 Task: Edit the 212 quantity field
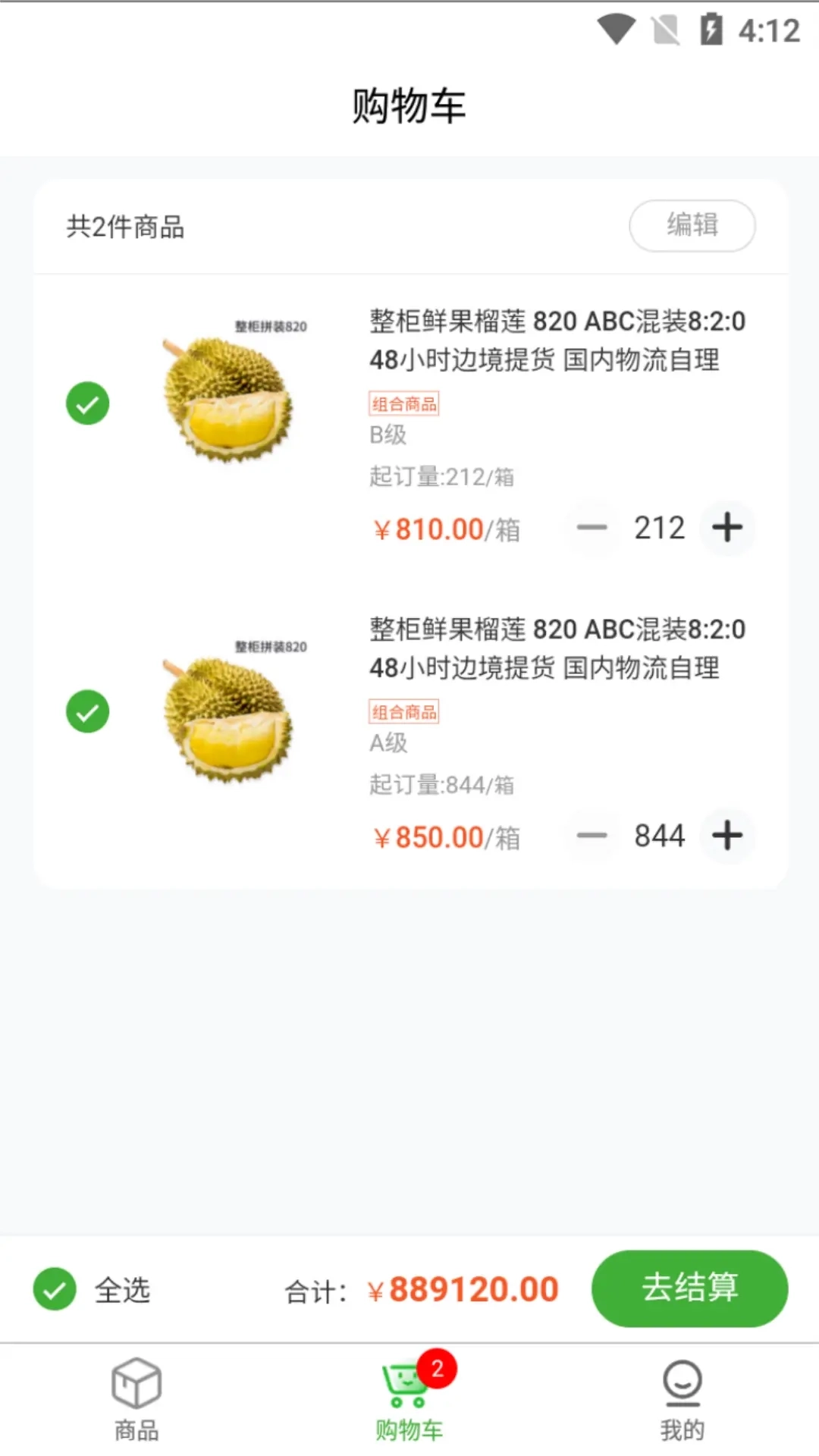coord(659,528)
